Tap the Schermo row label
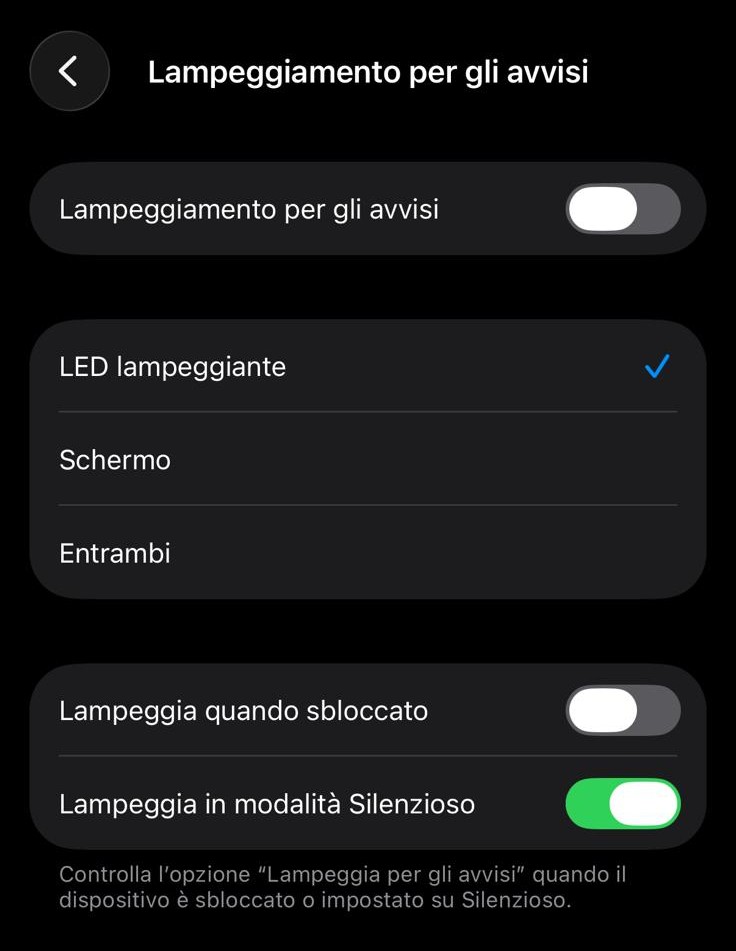Image resolution: width=736 pixels, height=951 pixels. pyautogui.click(x=115, y=460)
